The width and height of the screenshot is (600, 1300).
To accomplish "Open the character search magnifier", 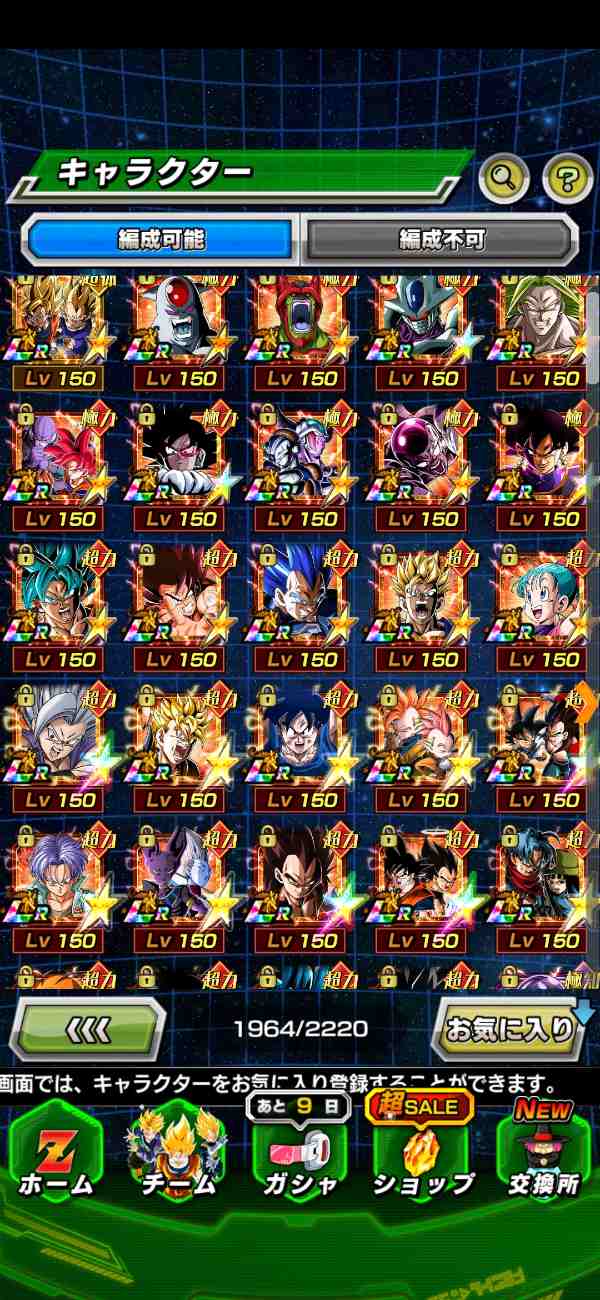I will click(505, 179).
